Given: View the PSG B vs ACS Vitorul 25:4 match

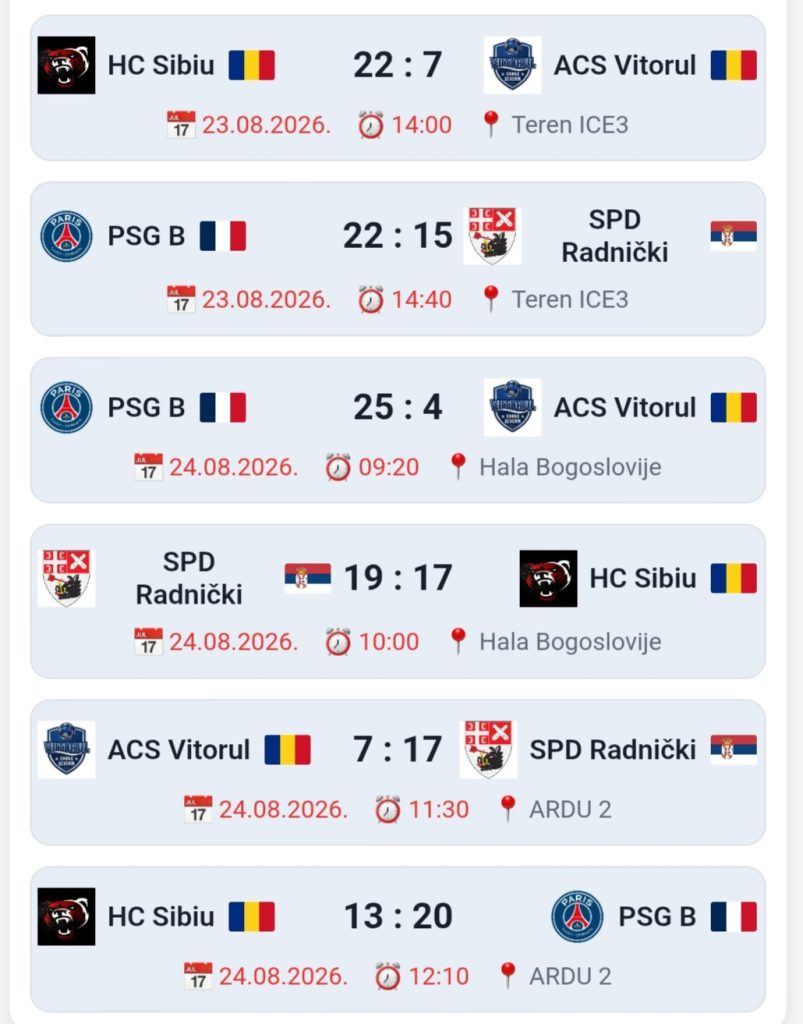Looking at the screenshot, I should coord(398,430).
